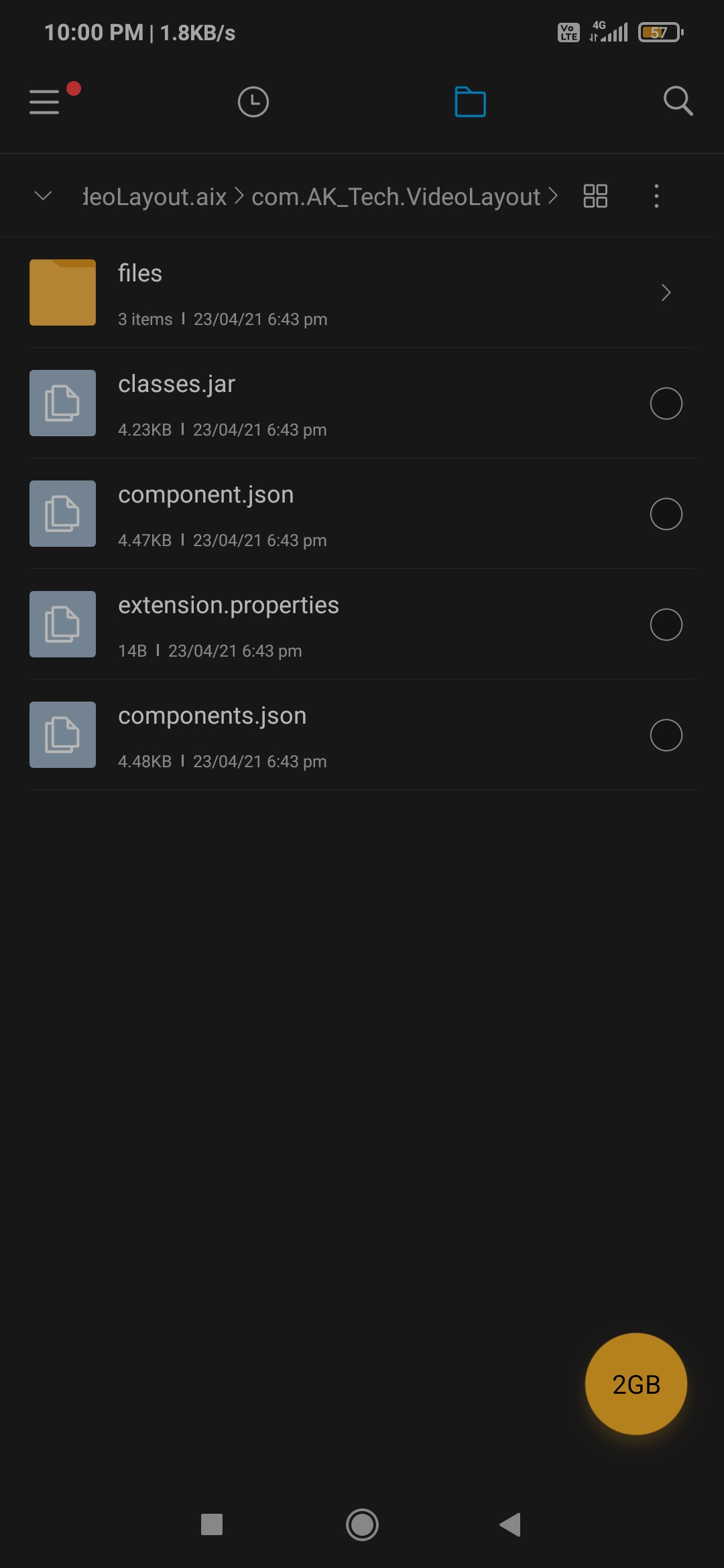Open the navigation drawer menu
724x1568 pixels.
(44, 102)
